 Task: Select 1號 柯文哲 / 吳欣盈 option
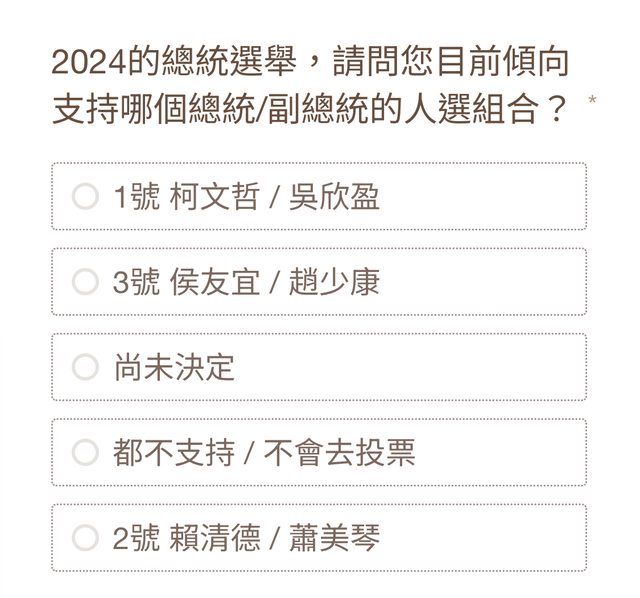[86, 197]
